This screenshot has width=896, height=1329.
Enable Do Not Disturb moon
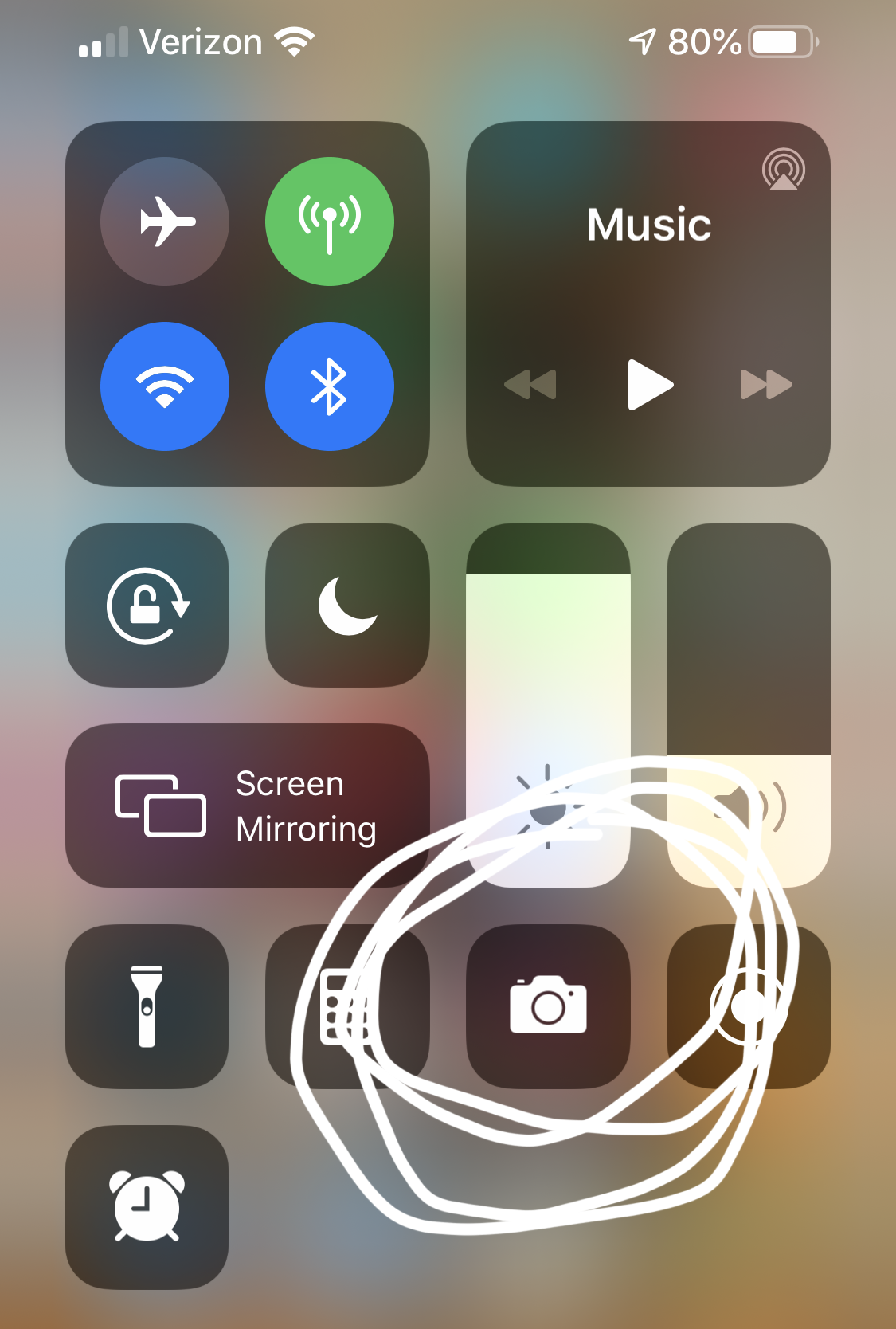coord(347,606)
